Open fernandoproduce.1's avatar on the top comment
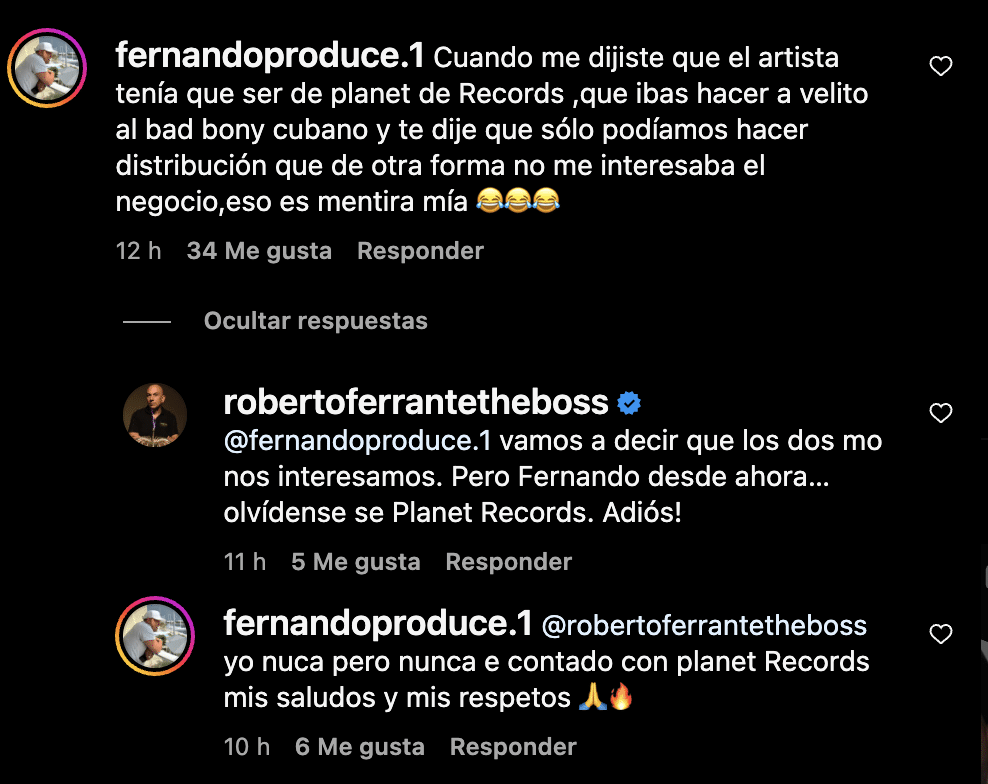988x784 pixels. [x=47, y=68]
